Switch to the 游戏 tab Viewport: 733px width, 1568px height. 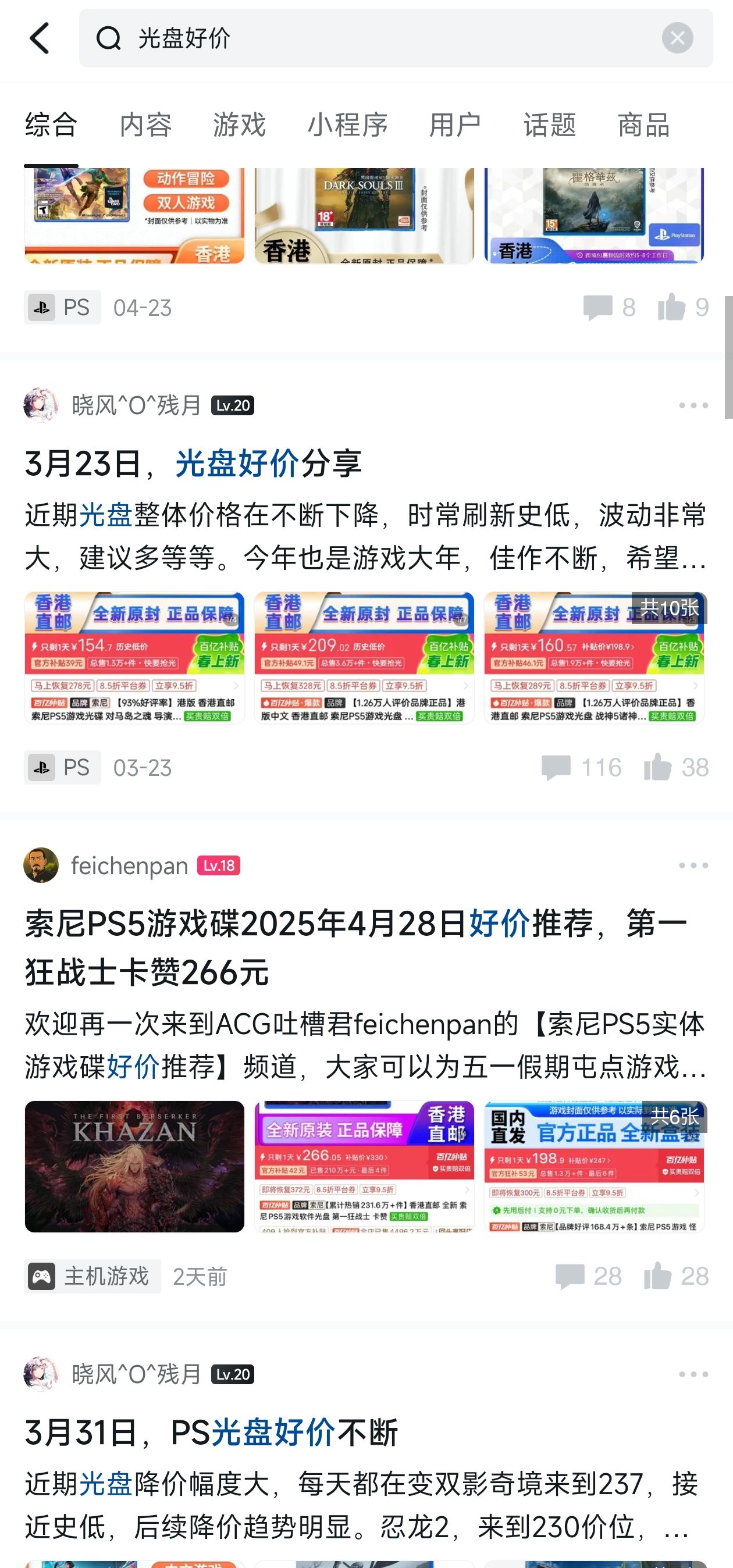[239, 126]
